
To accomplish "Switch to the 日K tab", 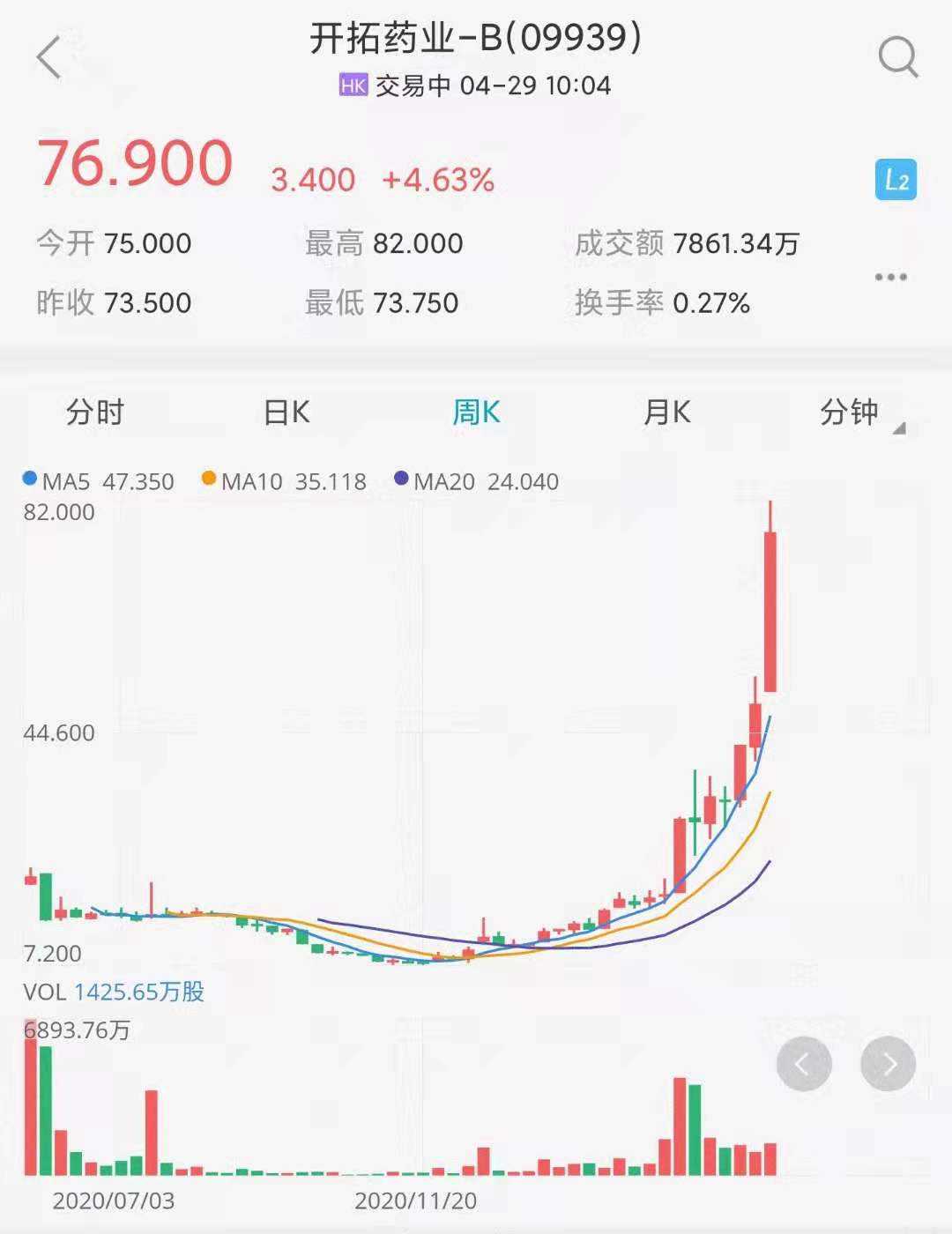I will click(x=286, y=412).
